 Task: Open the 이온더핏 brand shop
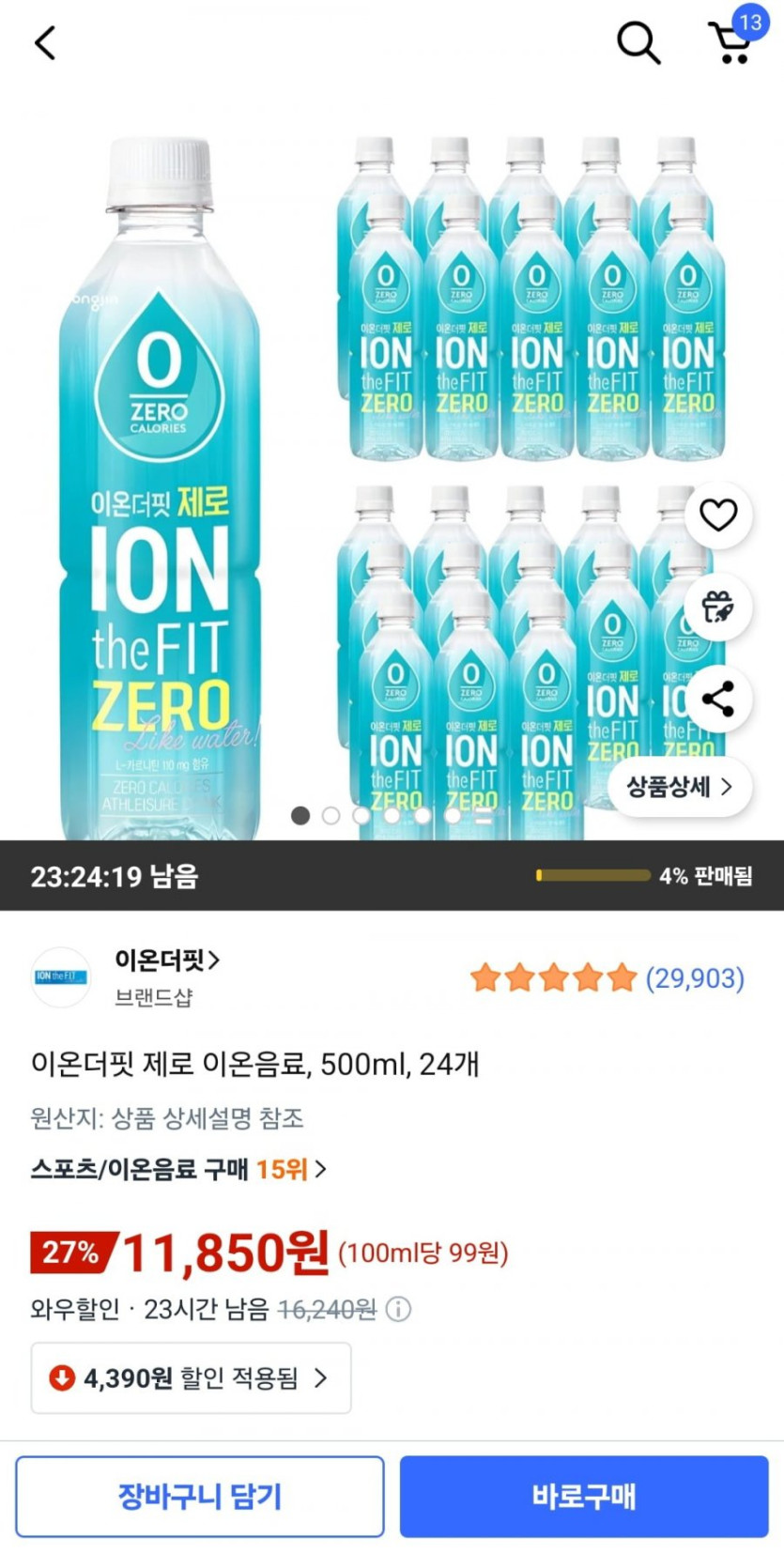coord(167,961)
